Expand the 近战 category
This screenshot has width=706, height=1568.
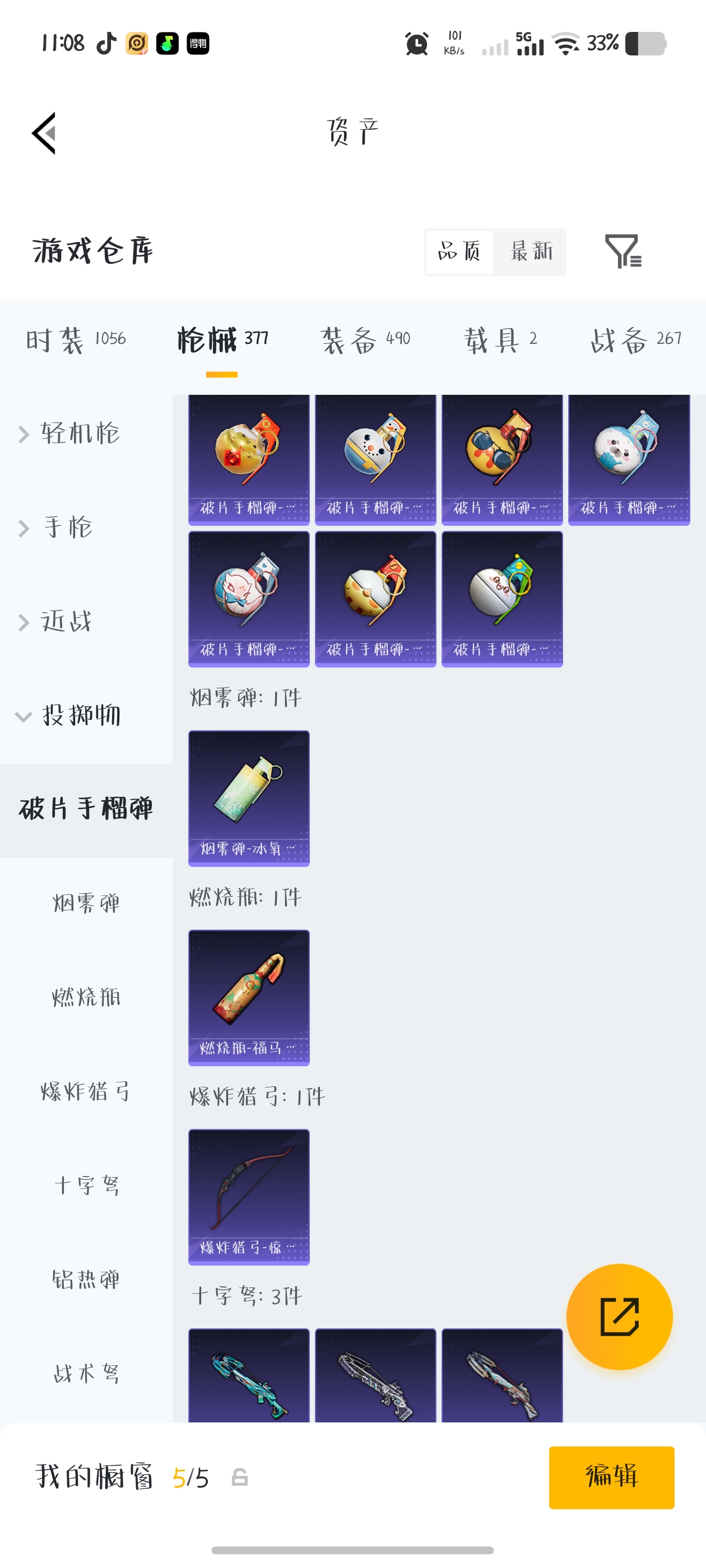point(66,622)
